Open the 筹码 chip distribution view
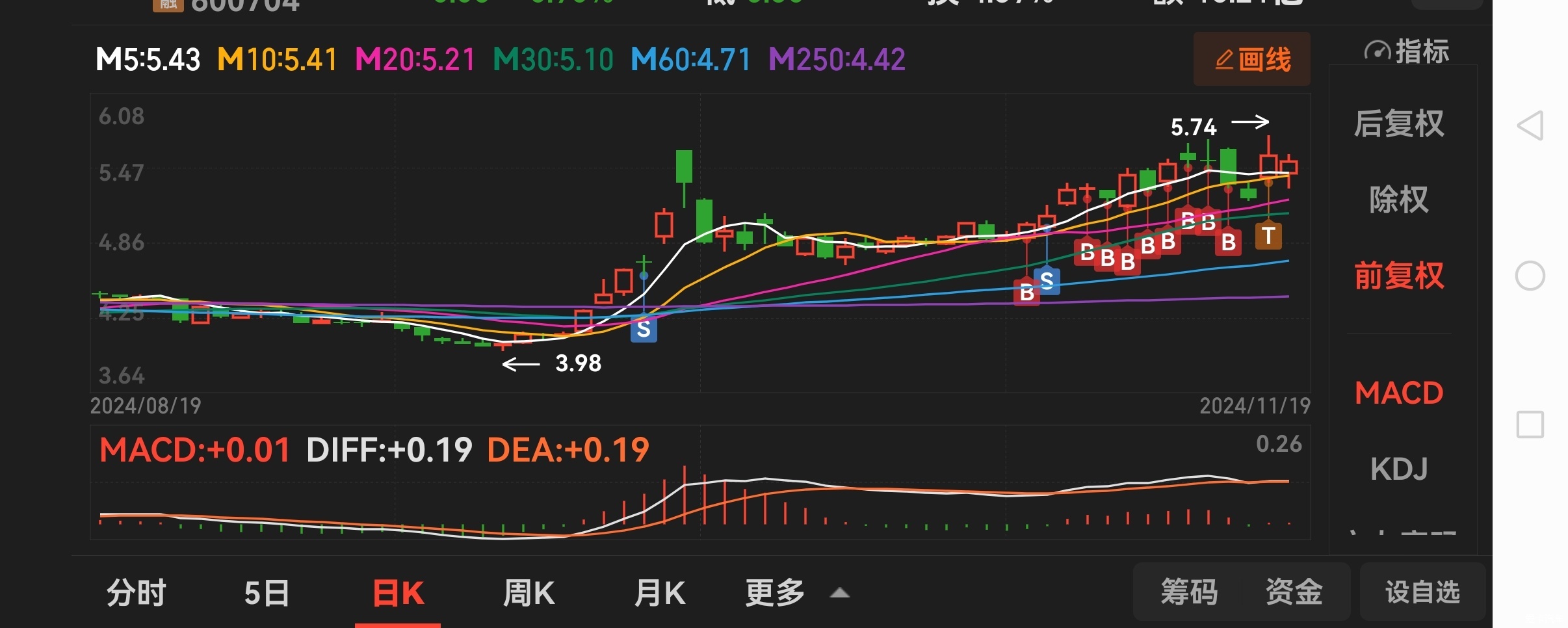 point(1189,592)
